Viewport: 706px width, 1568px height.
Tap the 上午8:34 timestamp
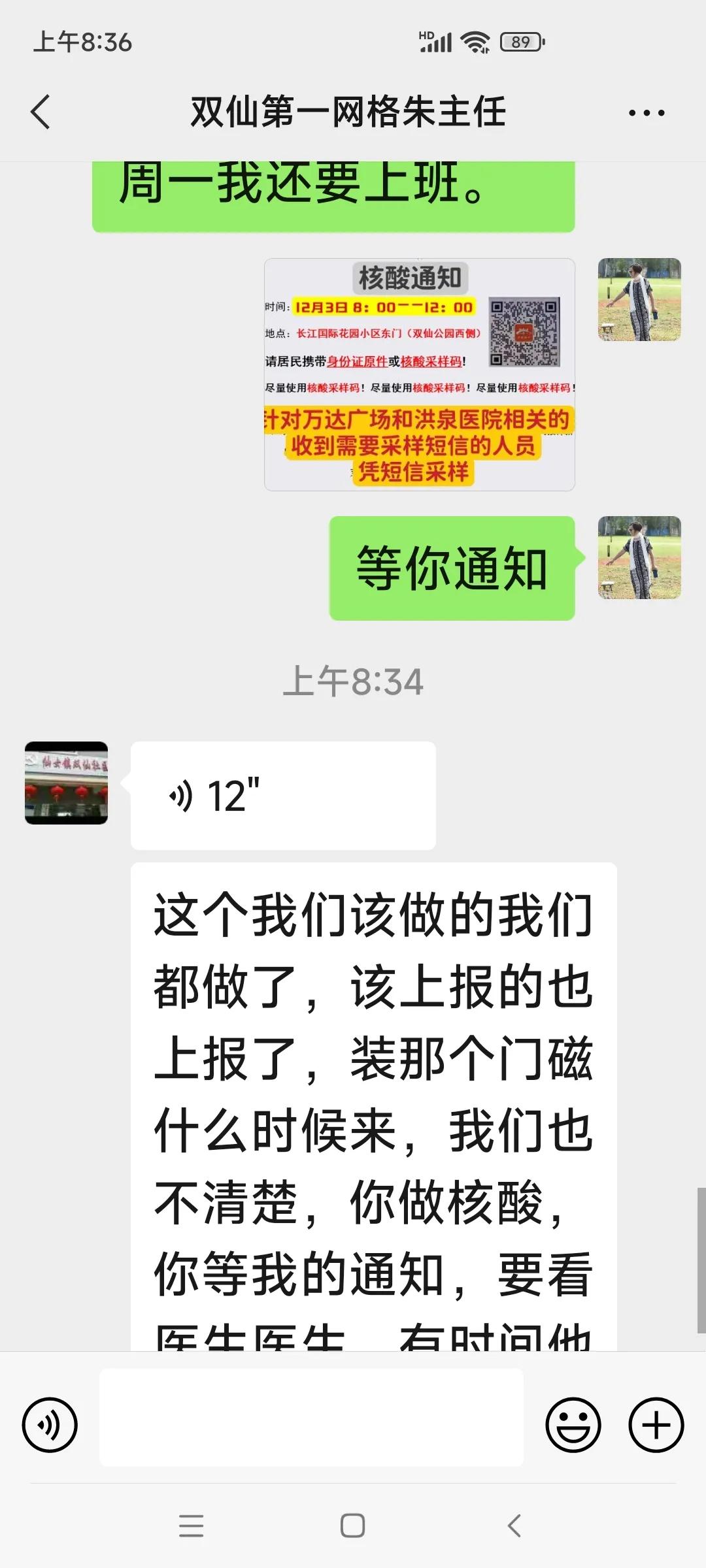point(353,682)
